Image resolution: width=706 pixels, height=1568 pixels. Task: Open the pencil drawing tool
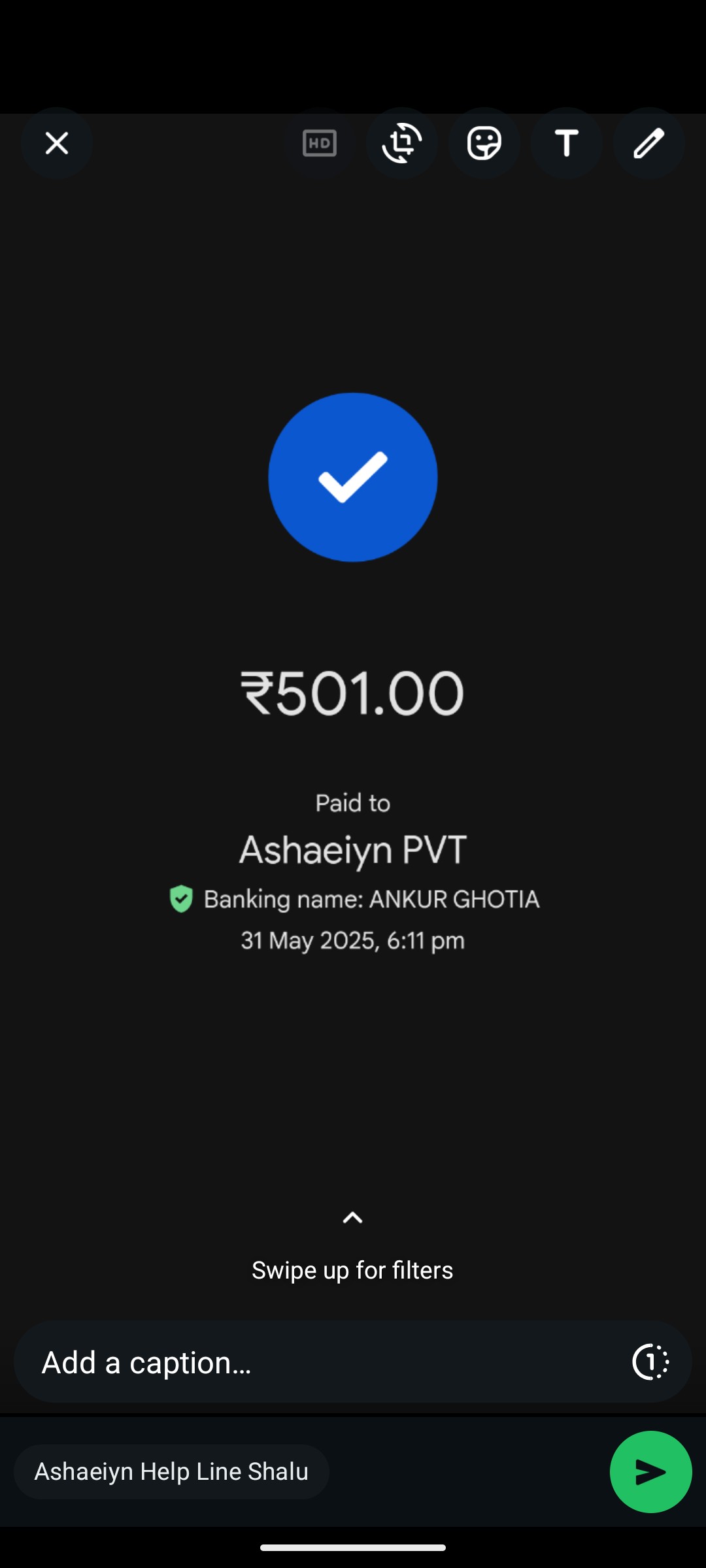pos(649,143)
